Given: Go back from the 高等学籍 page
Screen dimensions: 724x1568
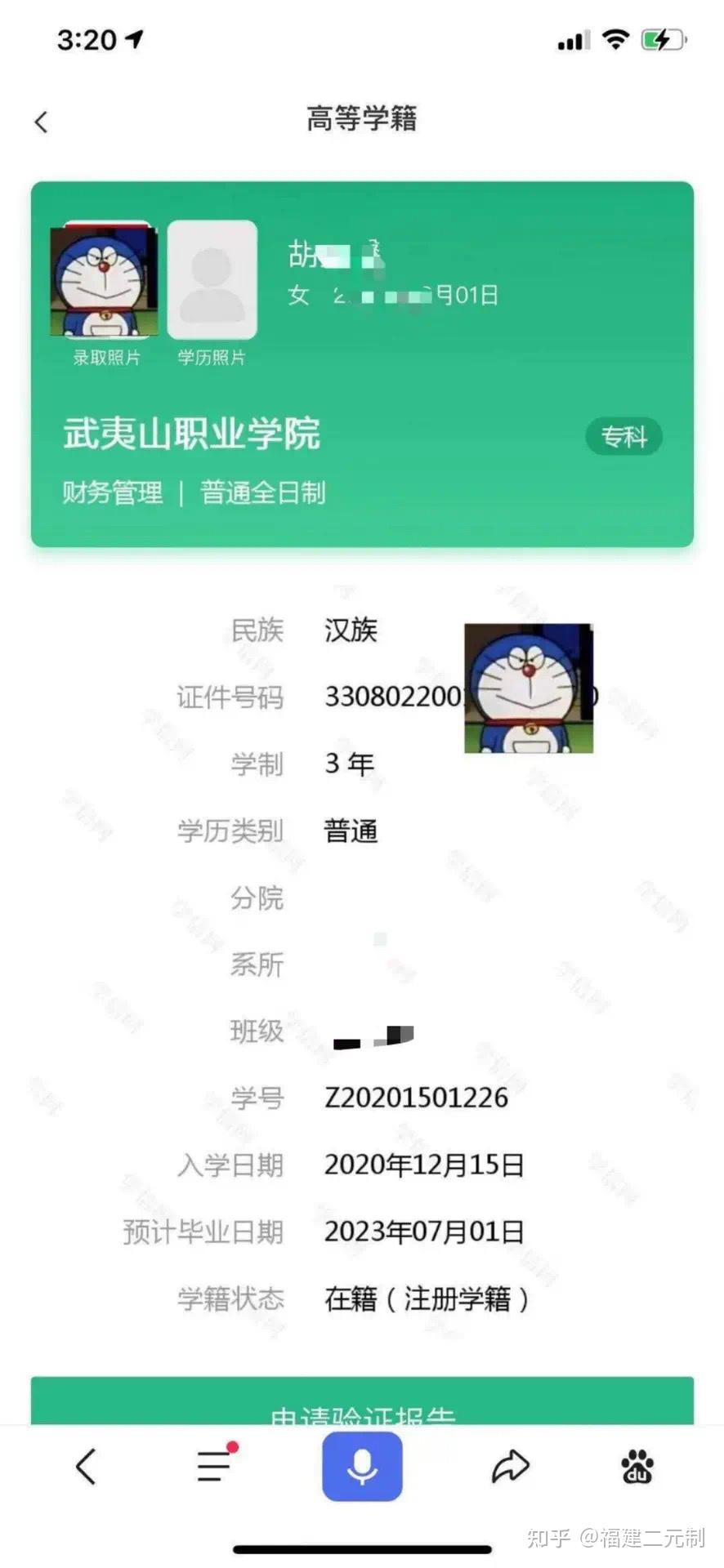Looking at the screenshot, I should [41, 122].
